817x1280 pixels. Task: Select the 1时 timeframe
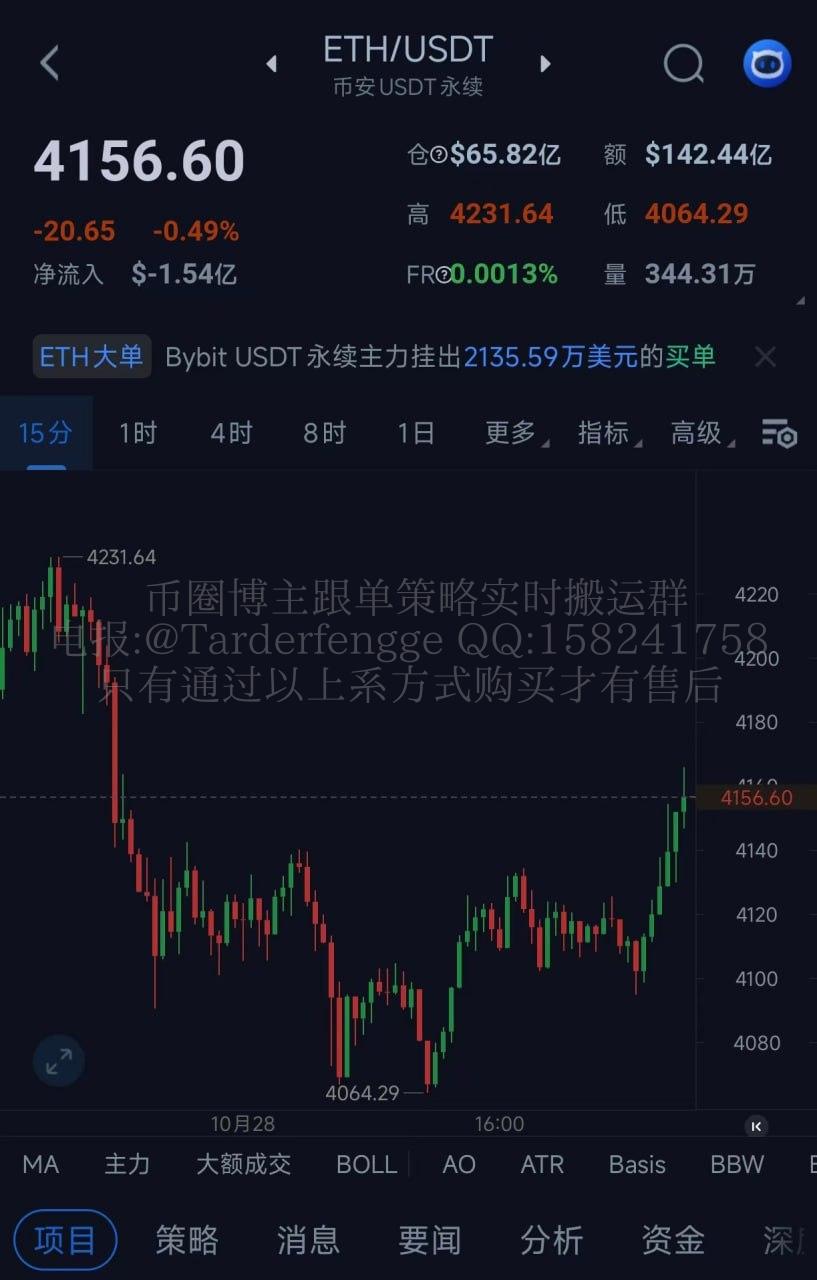(138, 433)
